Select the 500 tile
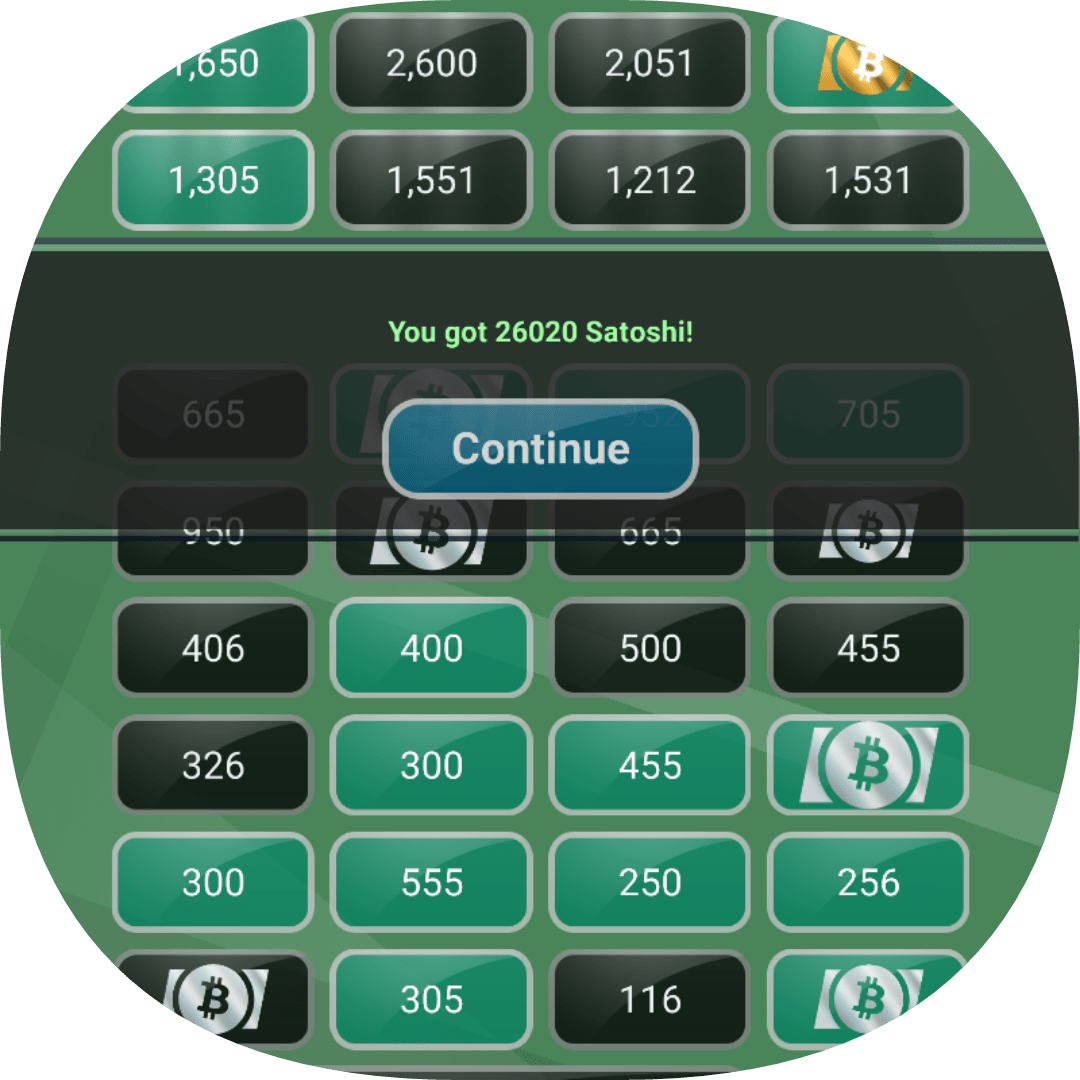 [x=650, y=649]
